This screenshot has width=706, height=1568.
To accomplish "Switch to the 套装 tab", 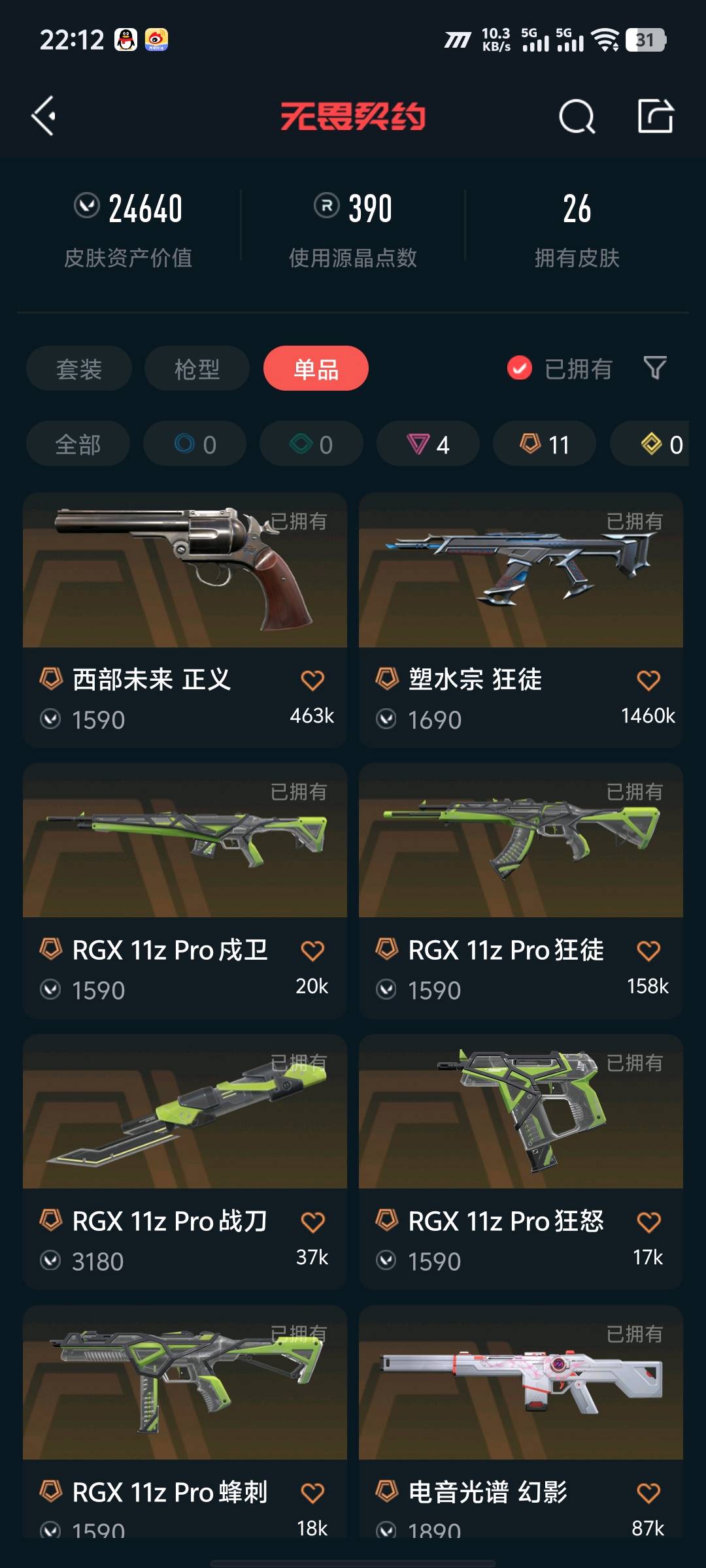I will [x=79, y=369].
